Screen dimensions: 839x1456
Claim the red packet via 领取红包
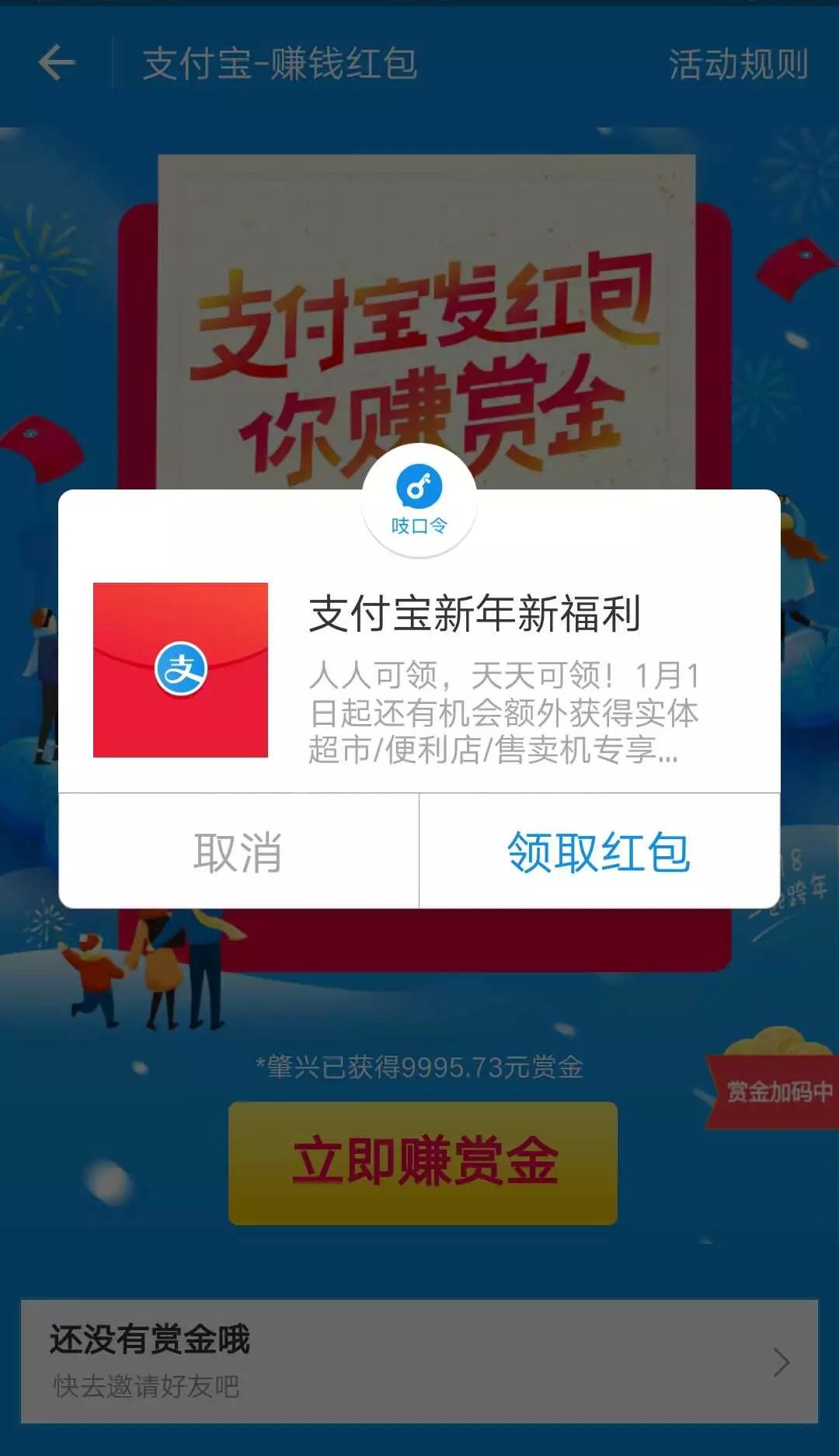[599, 852]
